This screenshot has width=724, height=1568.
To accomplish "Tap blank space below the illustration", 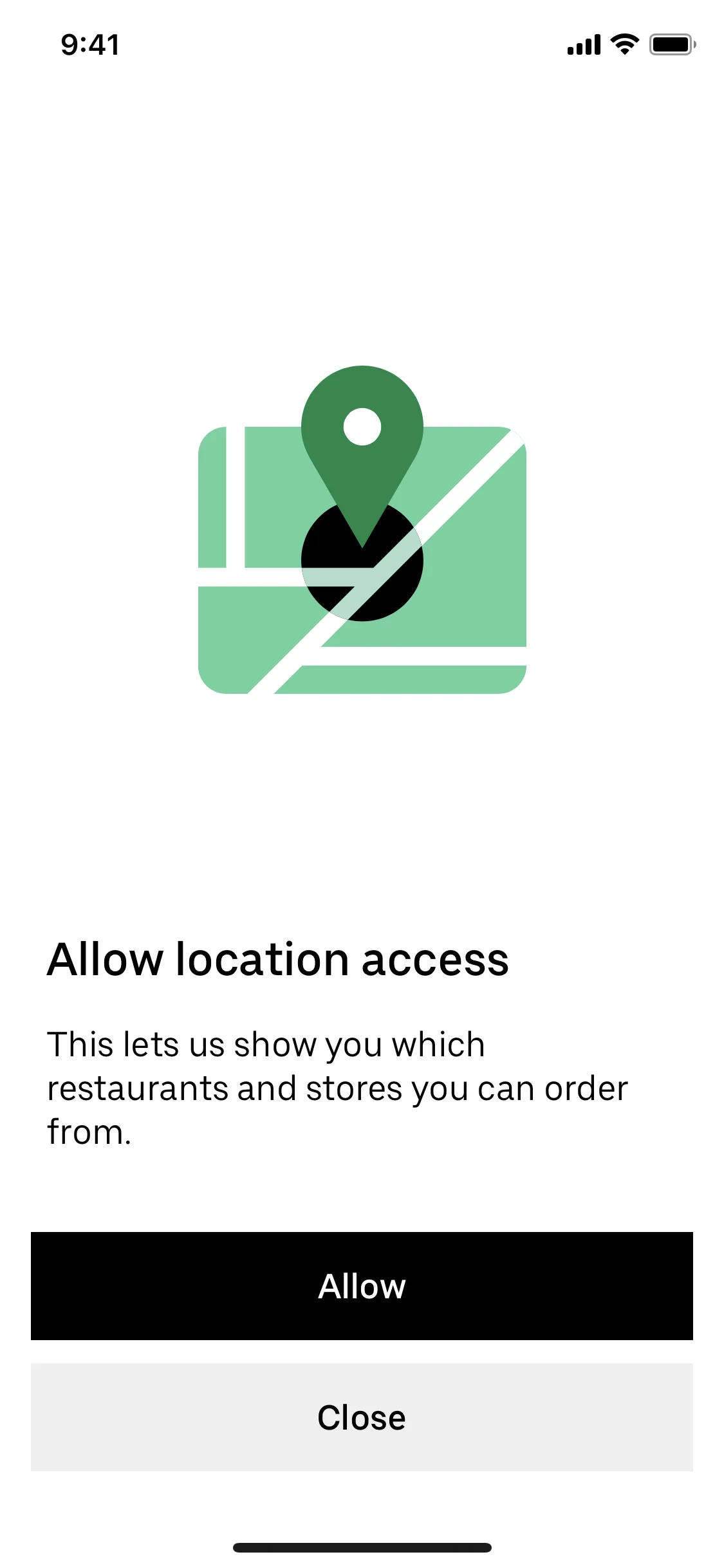I will (x=362, y=805).
